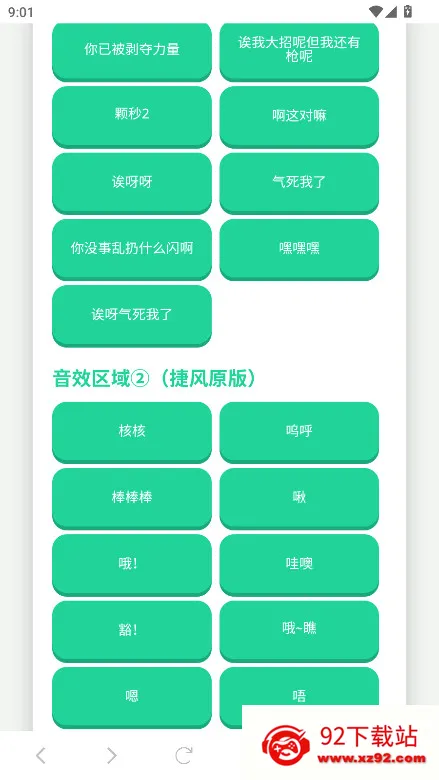Play the 嗯 sound effect
The height and width of the screenshot is (780, 439).
pos(132,697)
